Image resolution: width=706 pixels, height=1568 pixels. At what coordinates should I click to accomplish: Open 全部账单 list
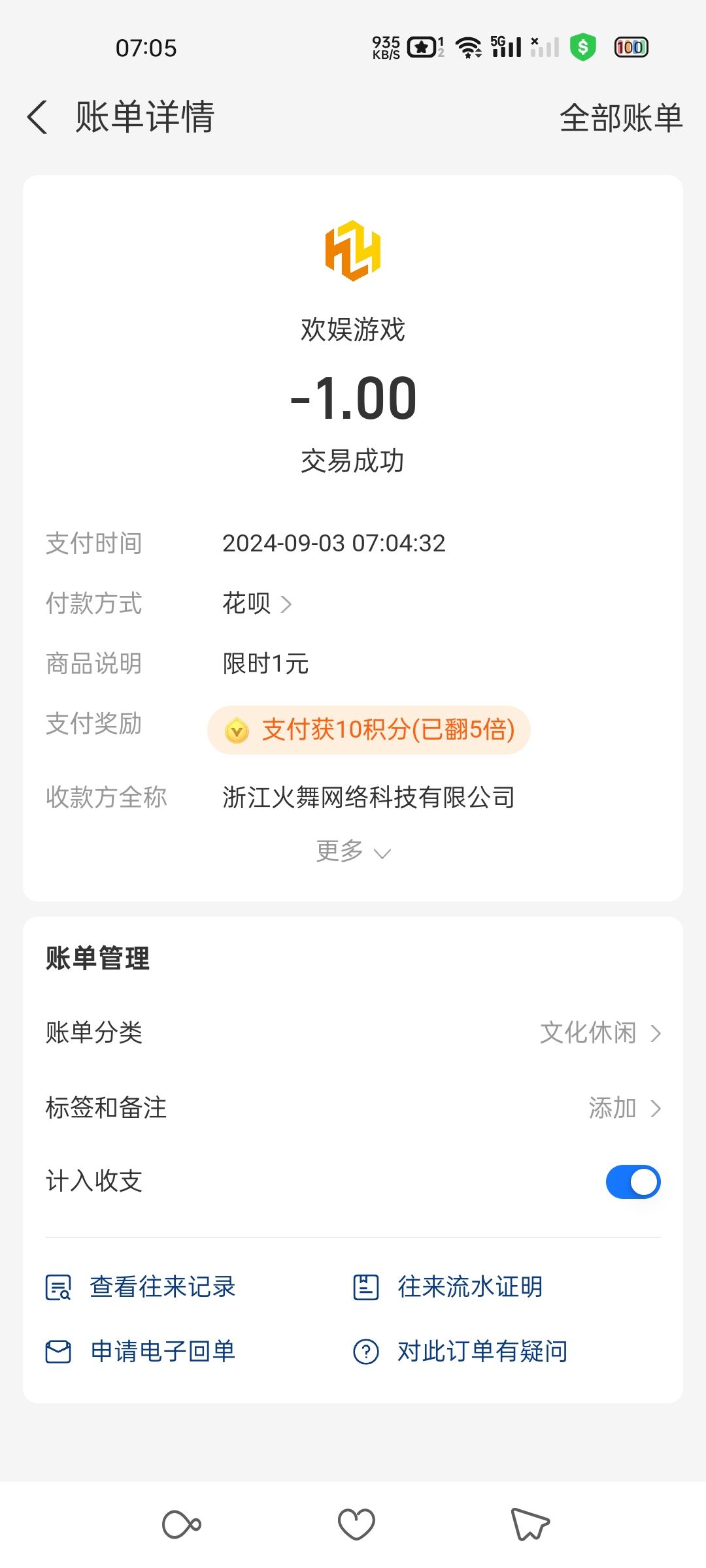coord(620,118)
